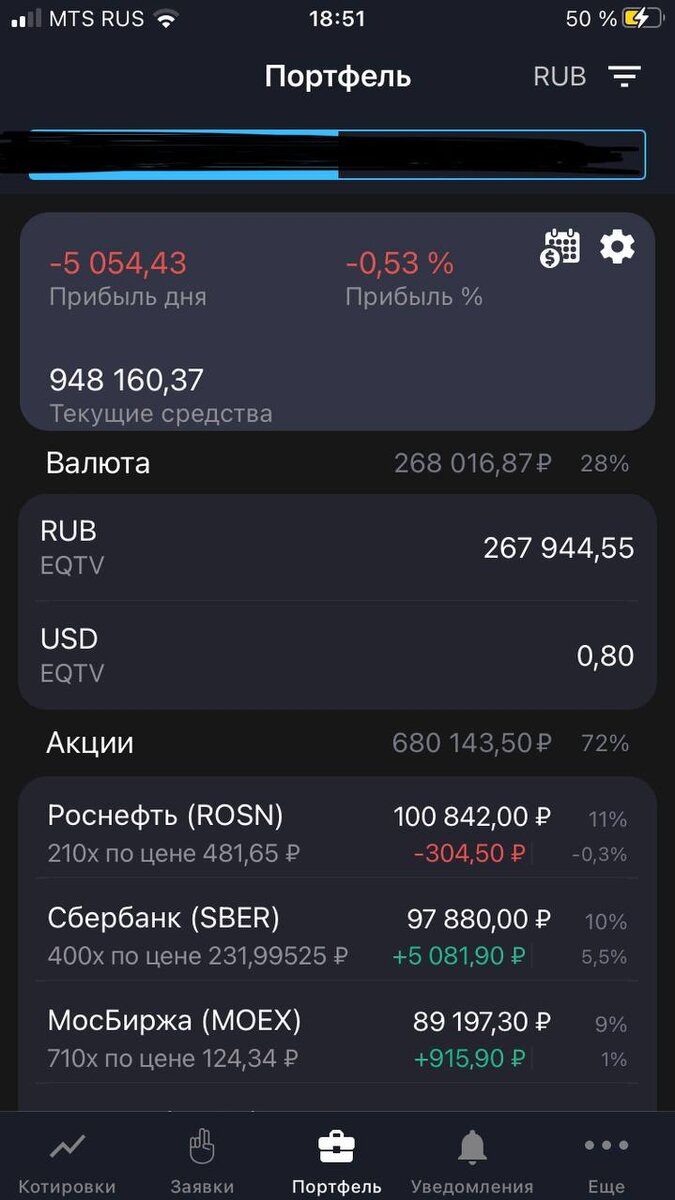
Task: Open the filter menu icon
Action: pos(625,76)
